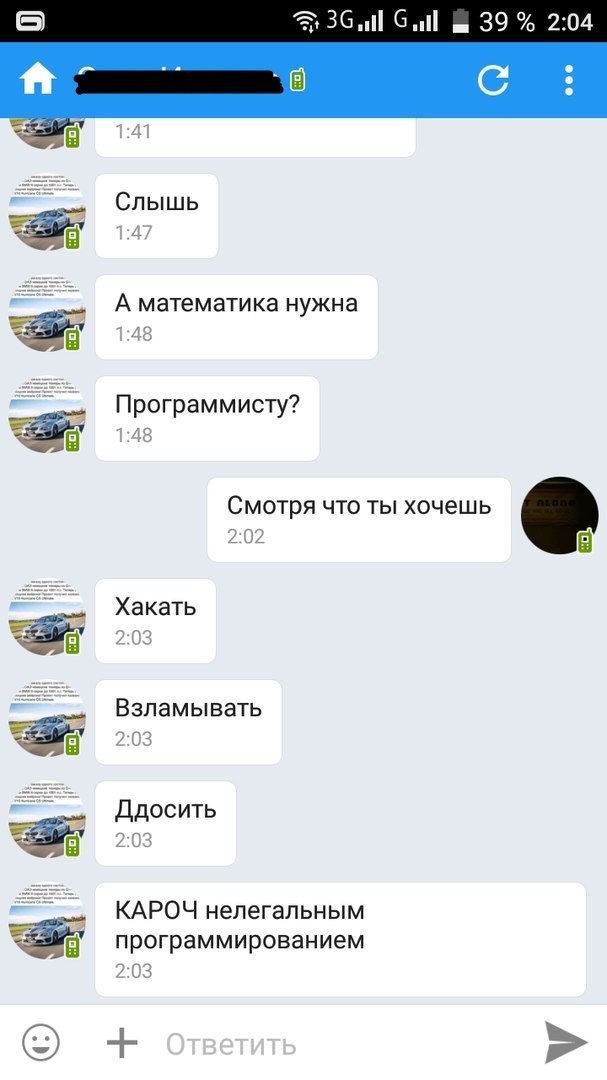Add an attachment with the plus icon

tap(121, 1043)
